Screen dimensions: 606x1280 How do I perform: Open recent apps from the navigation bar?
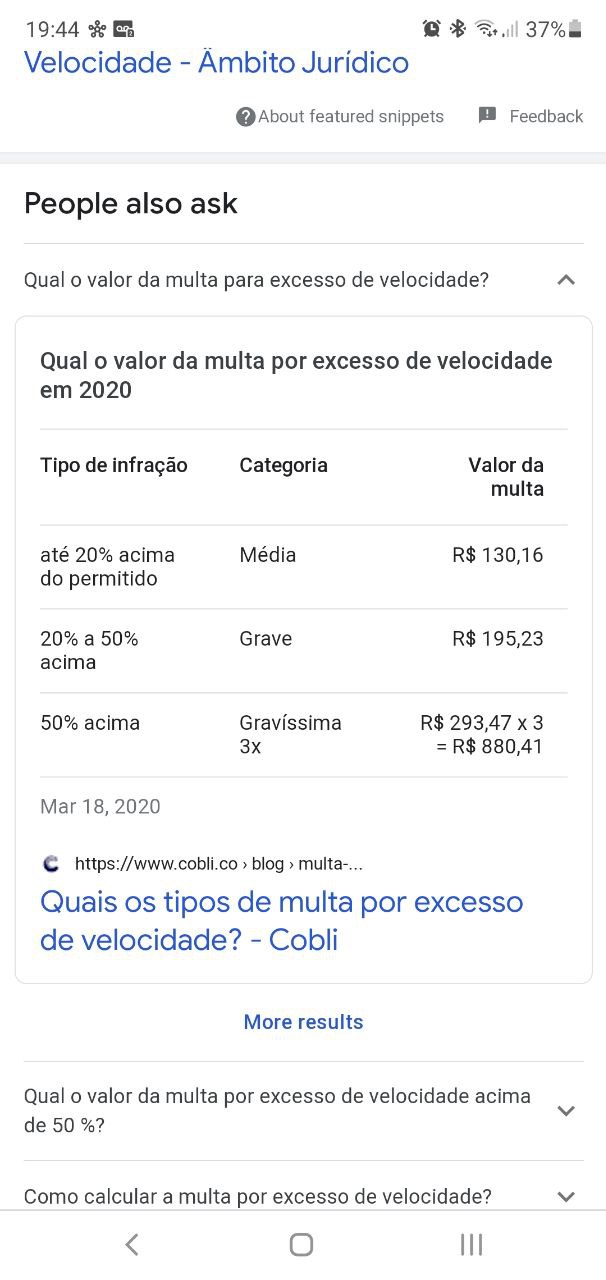471,1244
